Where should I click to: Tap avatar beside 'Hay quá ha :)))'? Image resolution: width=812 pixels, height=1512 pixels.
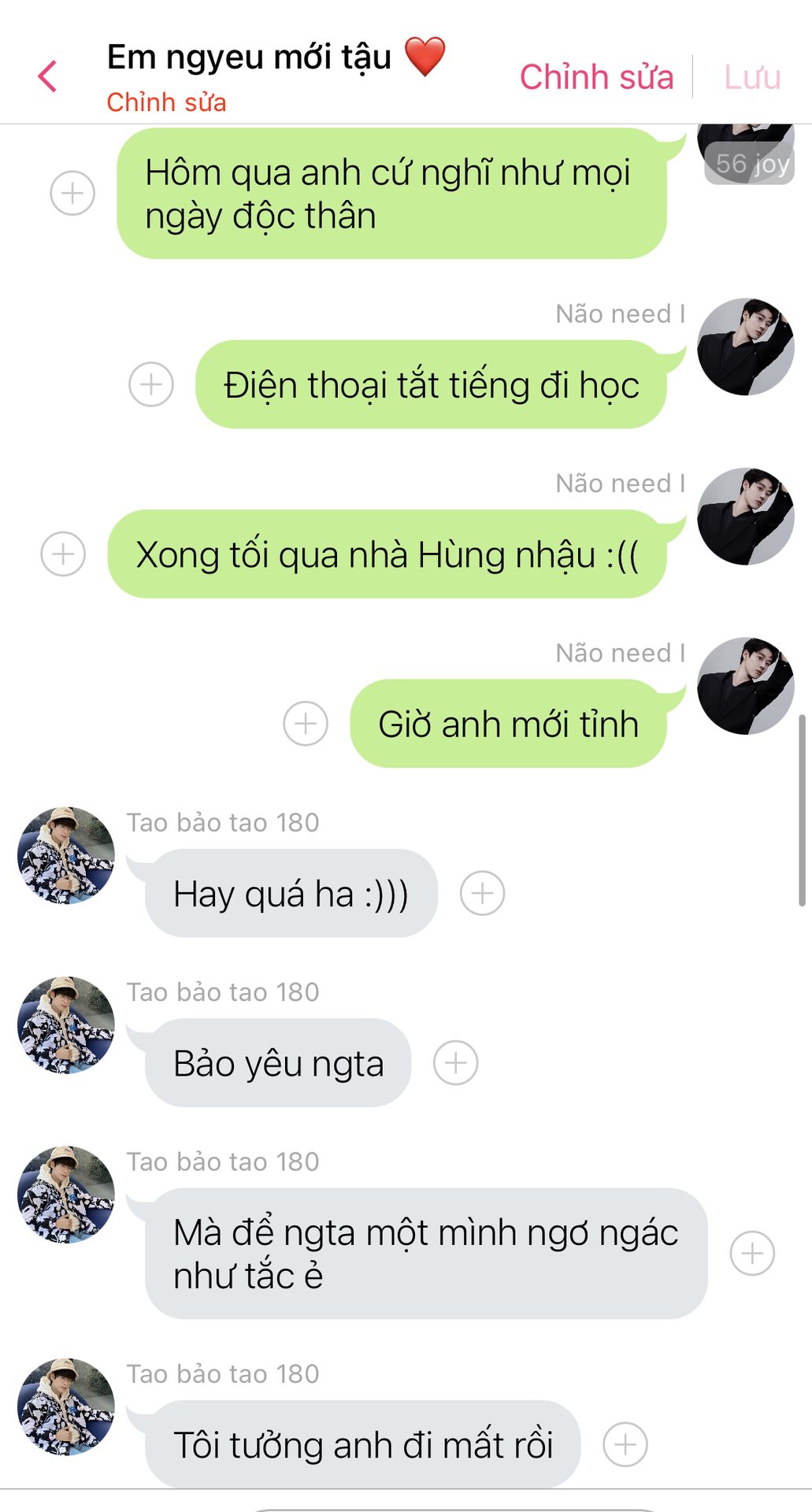[x=66, y=855]
